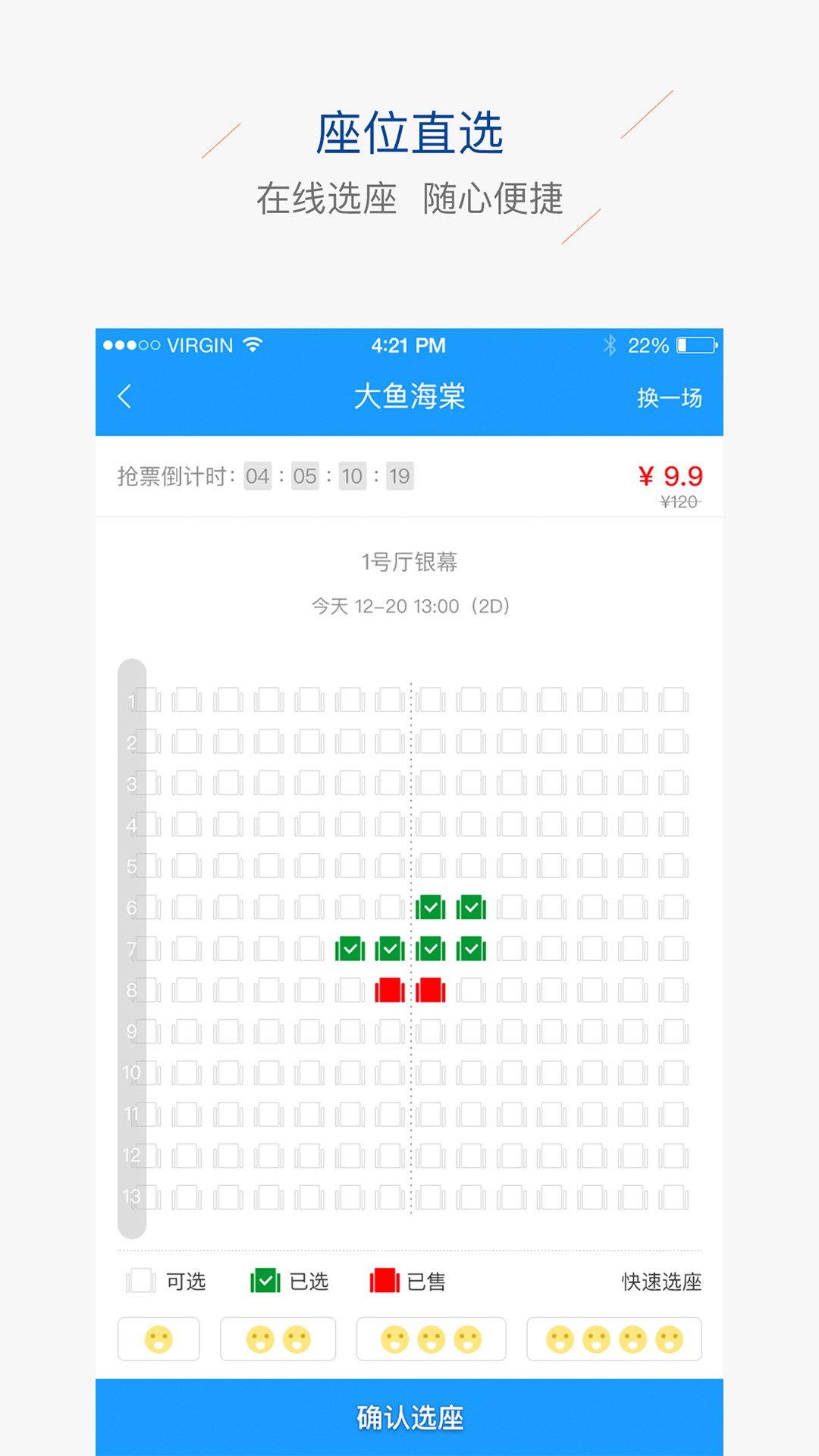Viewport: 819px width, 1456px height.
Task: Tap the Wi-Fi icon in the status bar
Action: pos(251,345)
